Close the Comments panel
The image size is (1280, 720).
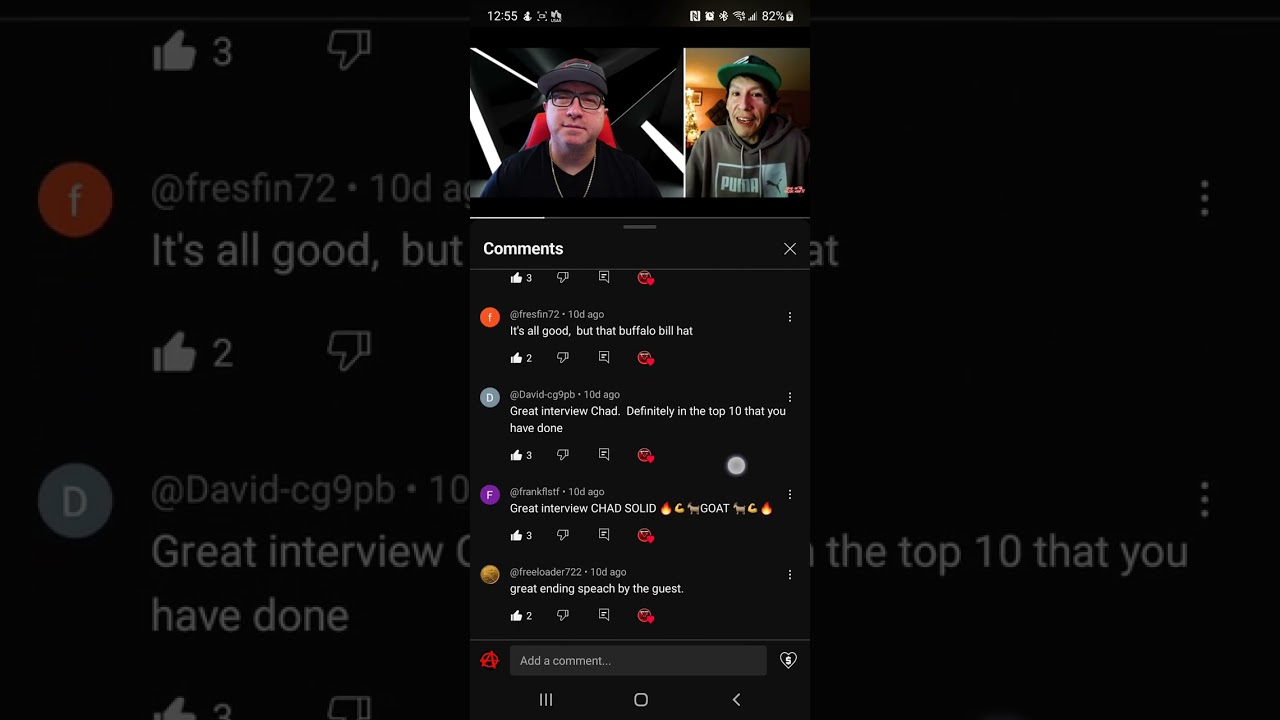pyautogui.click(x=790, y=249)
